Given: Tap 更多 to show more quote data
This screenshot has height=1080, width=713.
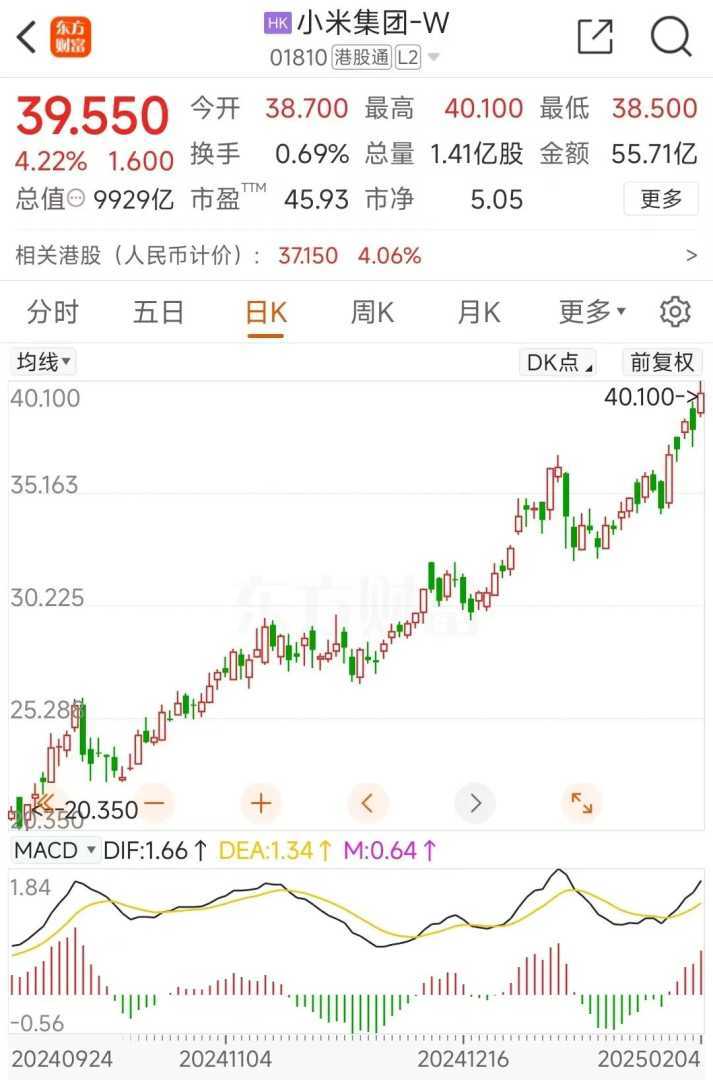Looking at the screenshot, I should tap(660, 199).
